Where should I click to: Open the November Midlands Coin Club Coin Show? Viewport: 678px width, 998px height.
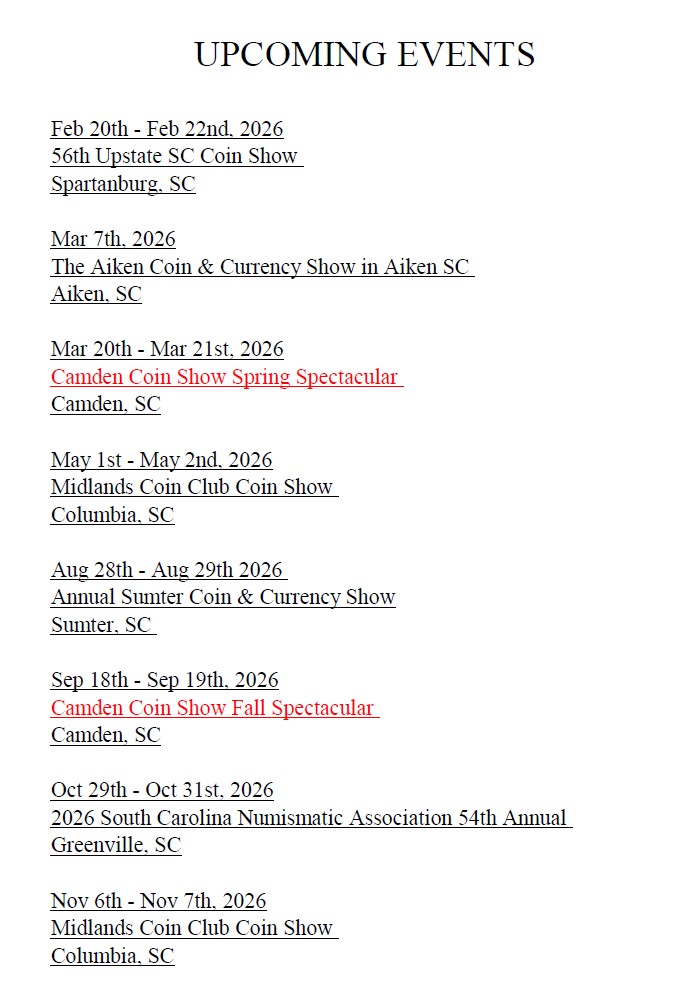point(192,928)
